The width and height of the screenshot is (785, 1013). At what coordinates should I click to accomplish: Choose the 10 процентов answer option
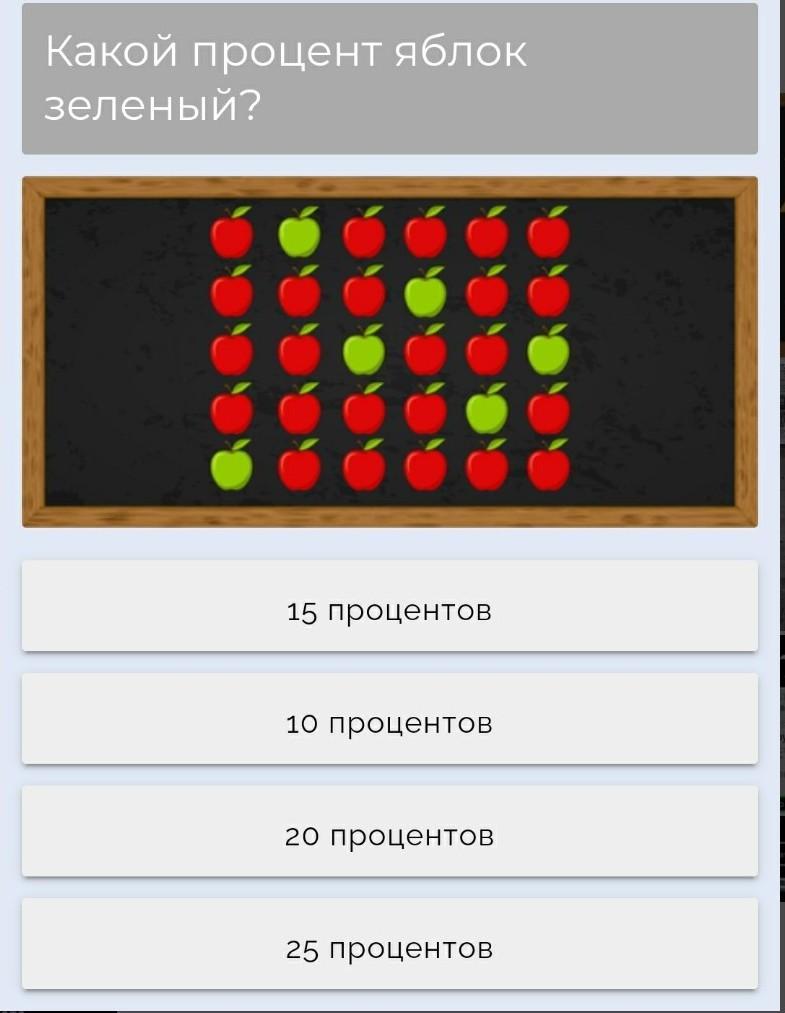(390, 720)
